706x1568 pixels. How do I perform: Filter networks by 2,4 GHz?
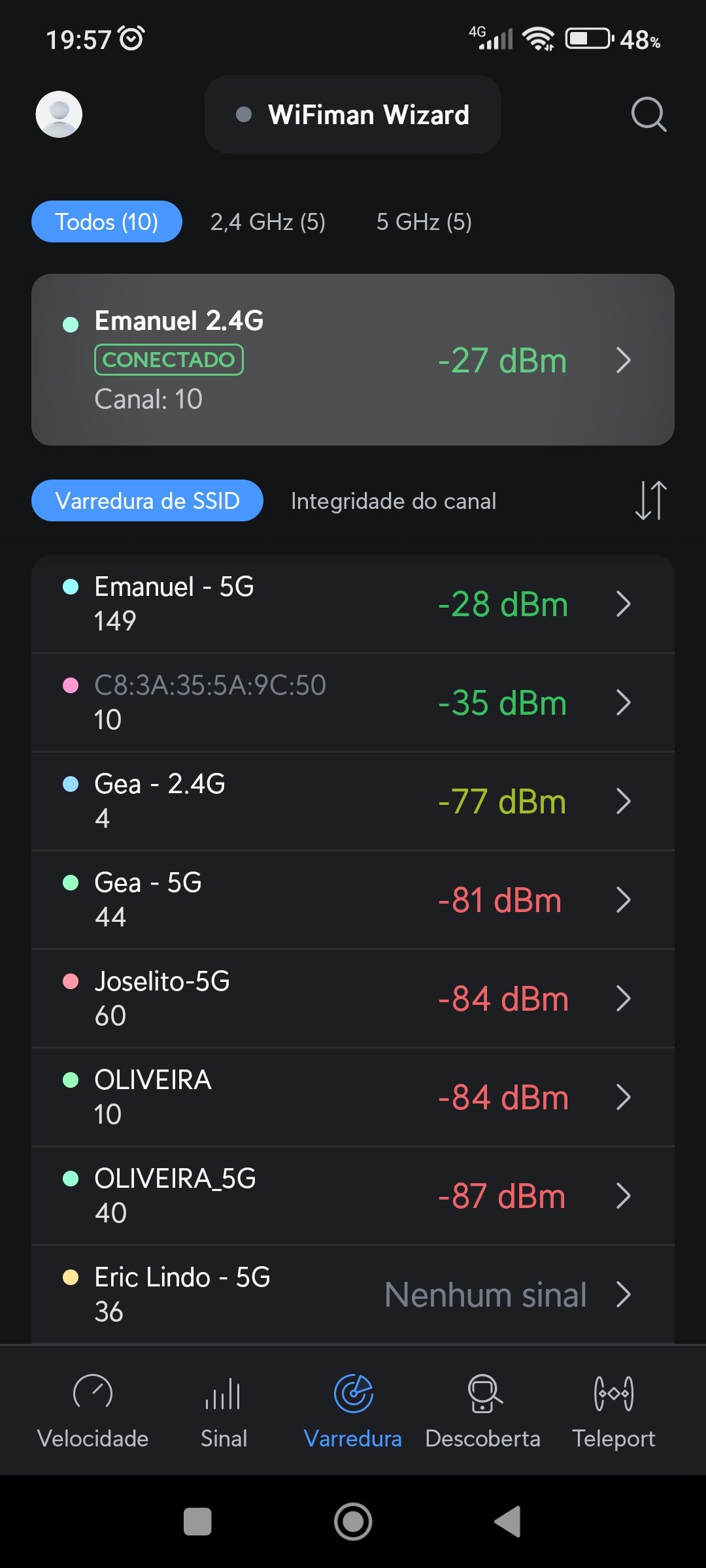tap(267, 222)
